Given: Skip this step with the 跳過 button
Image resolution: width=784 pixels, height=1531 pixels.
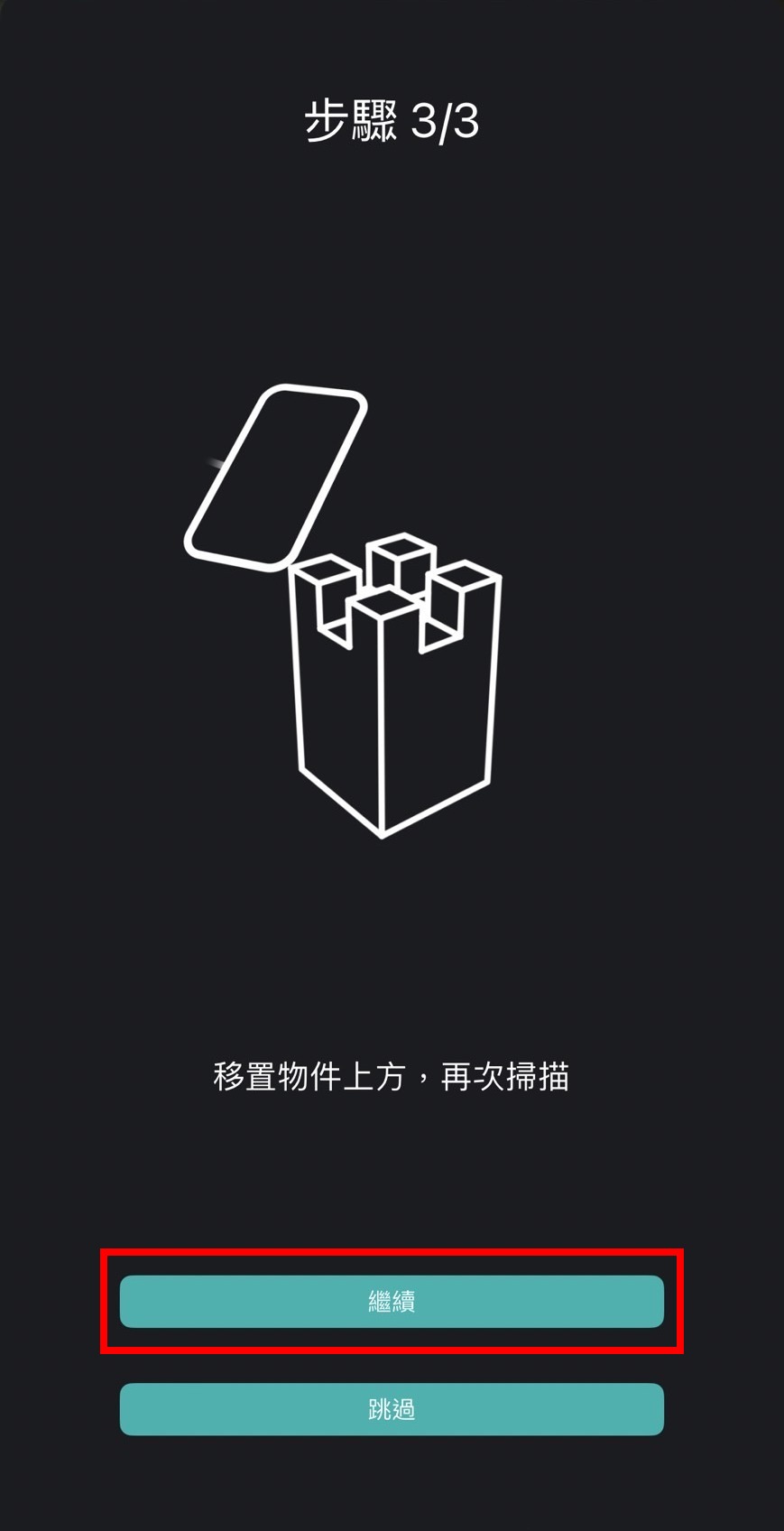Looking at the screenshot, I should point(392,1408).
